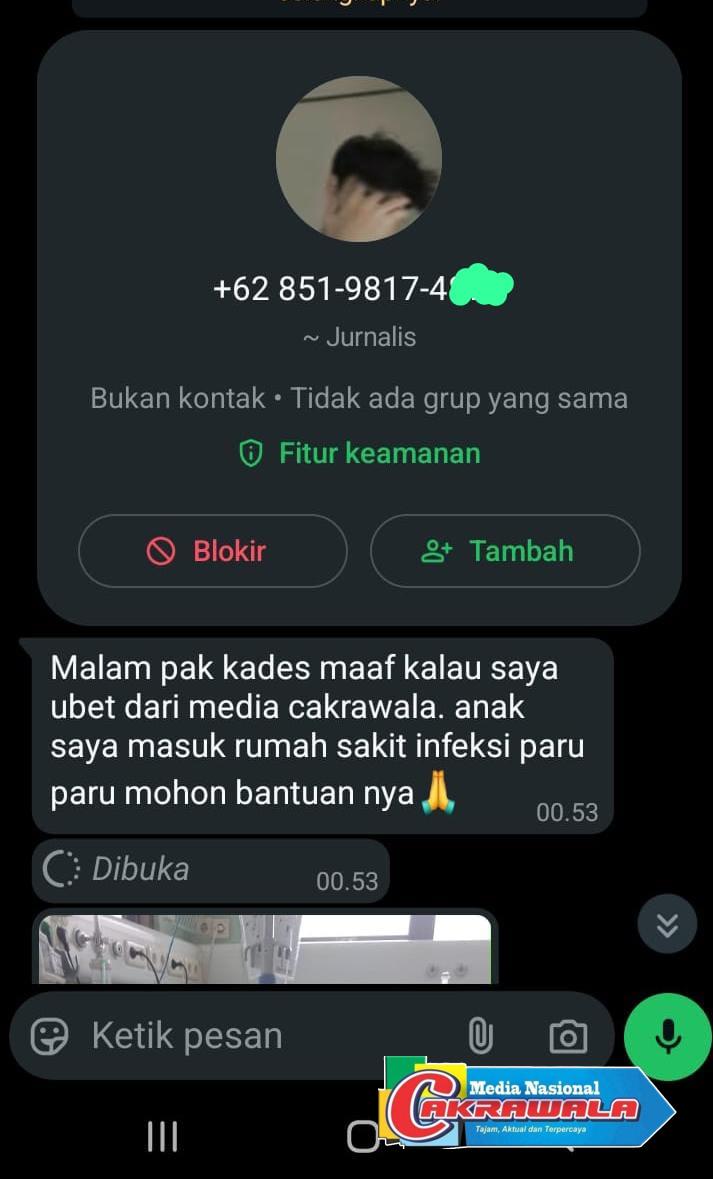The height and width of the screenshot is (1179, 713).
Task: Add the sender as a contact with Tambah
Action: pos(505,551)
